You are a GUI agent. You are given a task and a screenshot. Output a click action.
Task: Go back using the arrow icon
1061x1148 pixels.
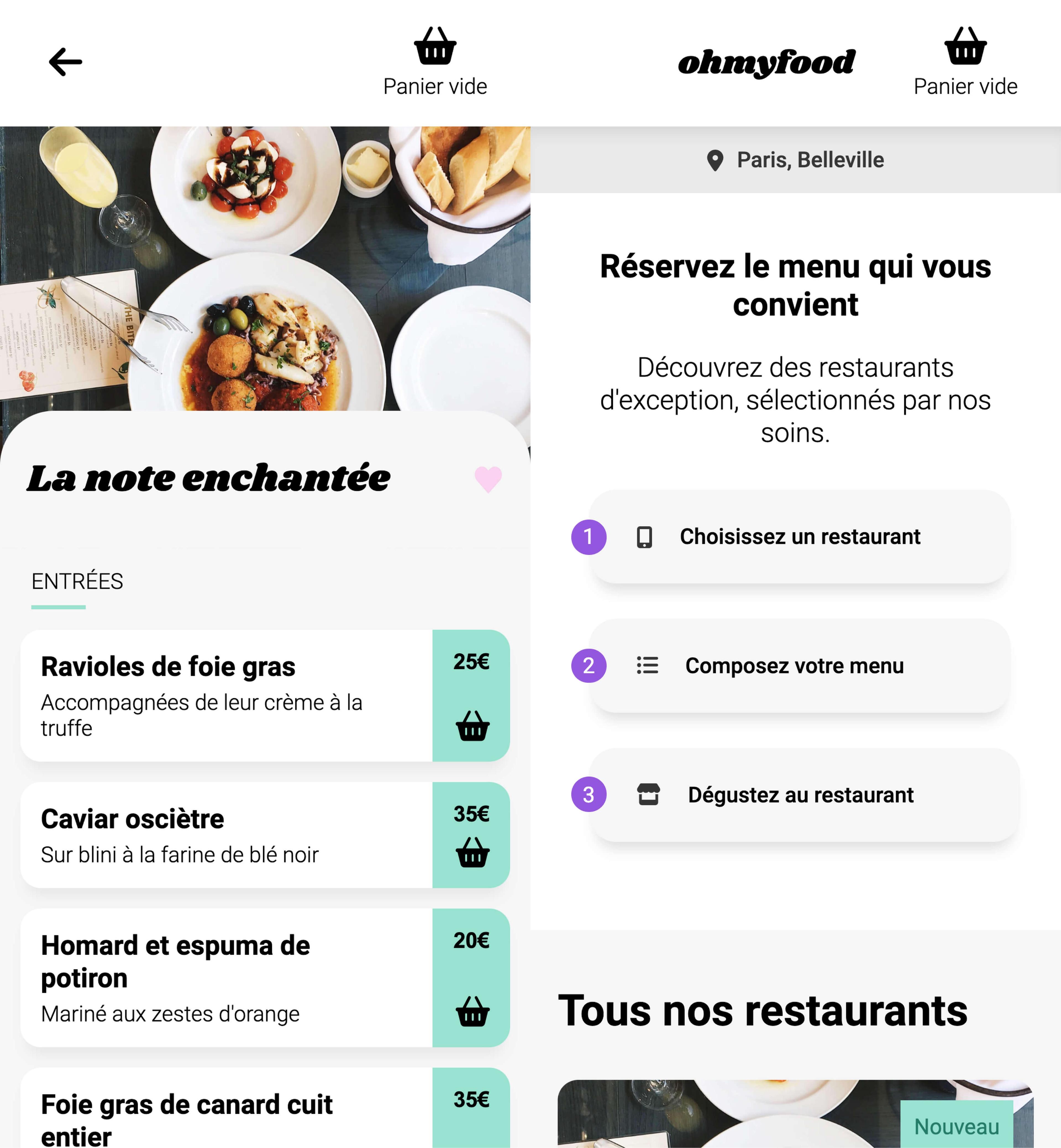pos(65,62)
